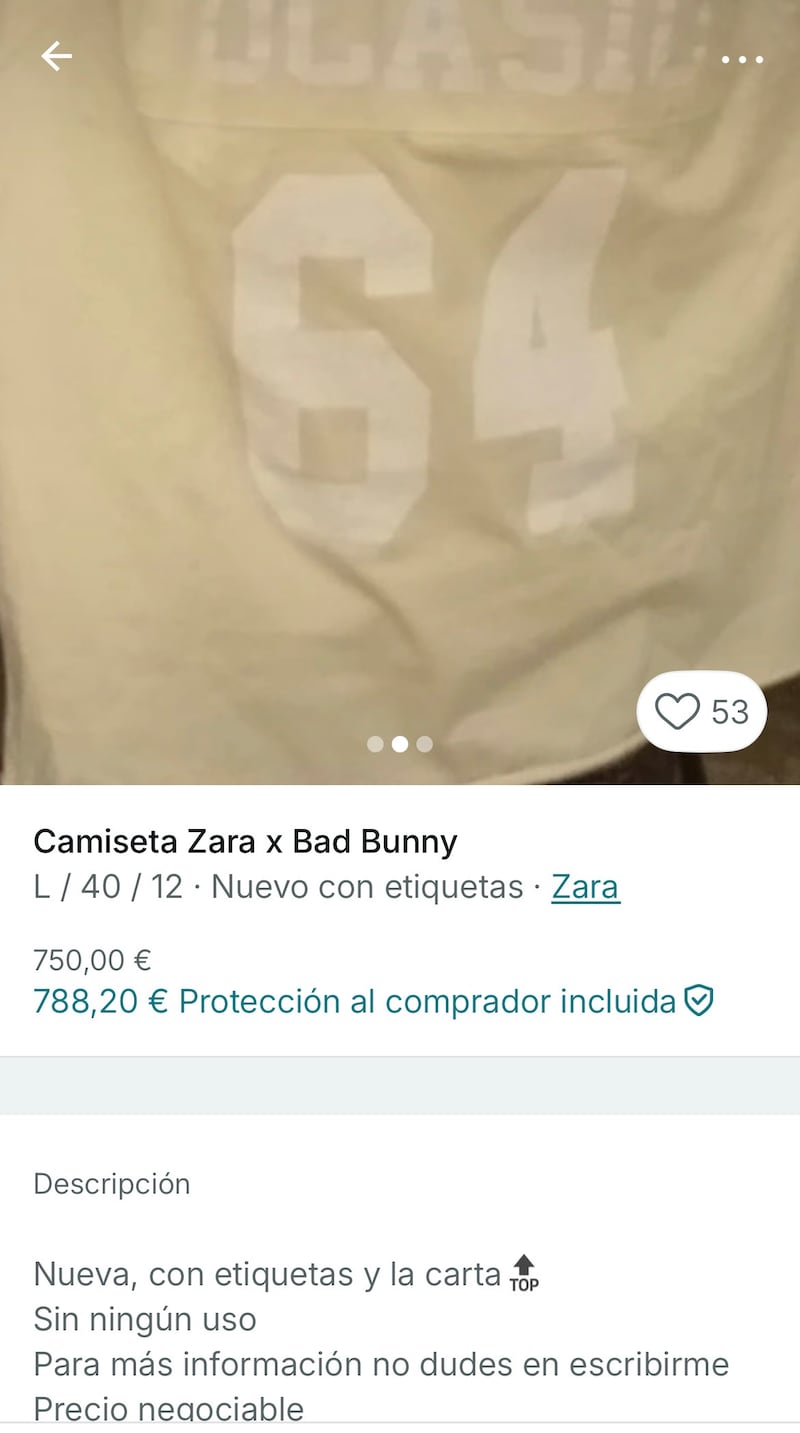The width and height of the screenshot is (800, 1433).
Task: Tap the heart to favorite the listing
Action: point(679,711)
